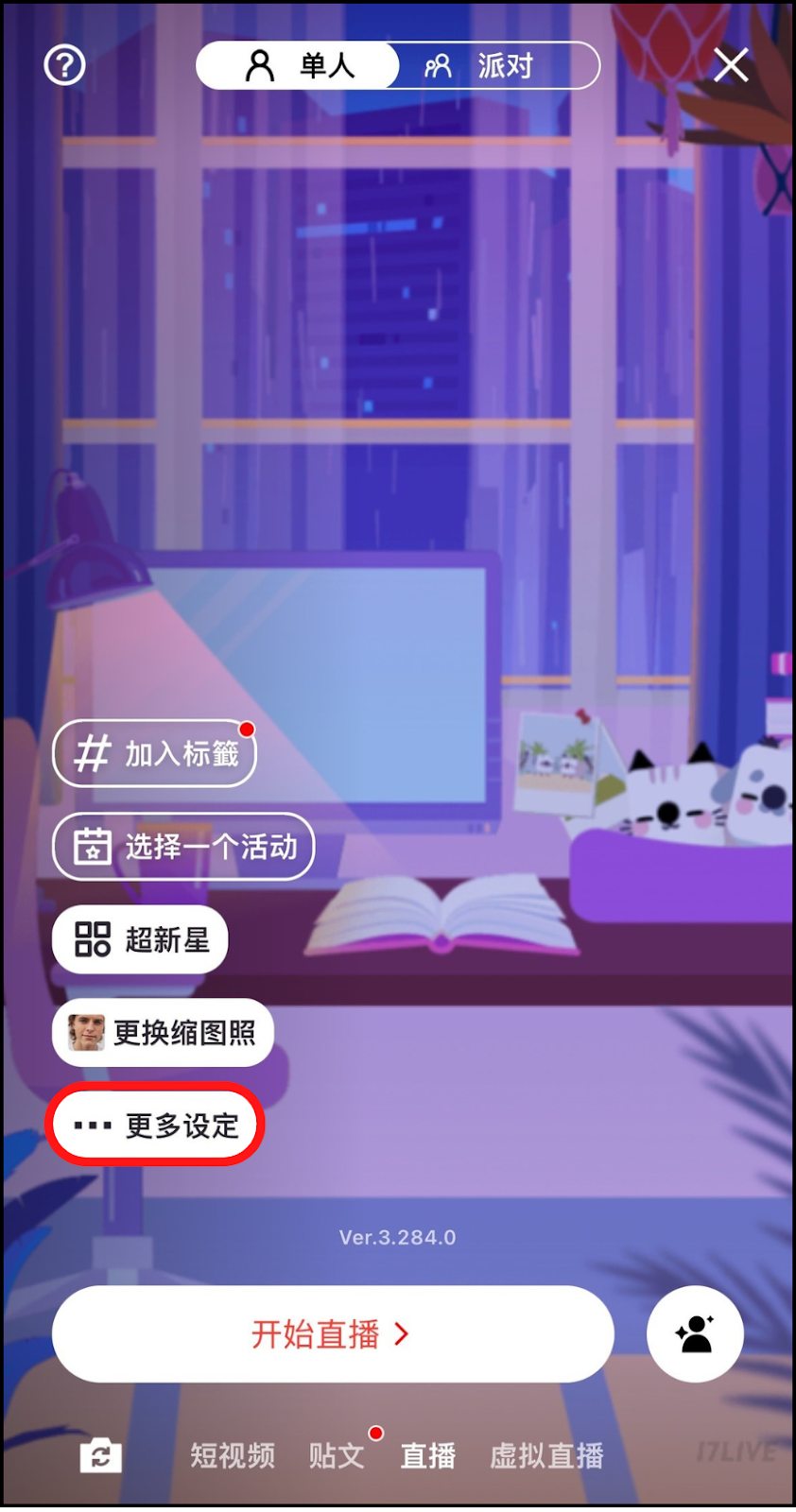Open the 超新星 option

[140, 939]
